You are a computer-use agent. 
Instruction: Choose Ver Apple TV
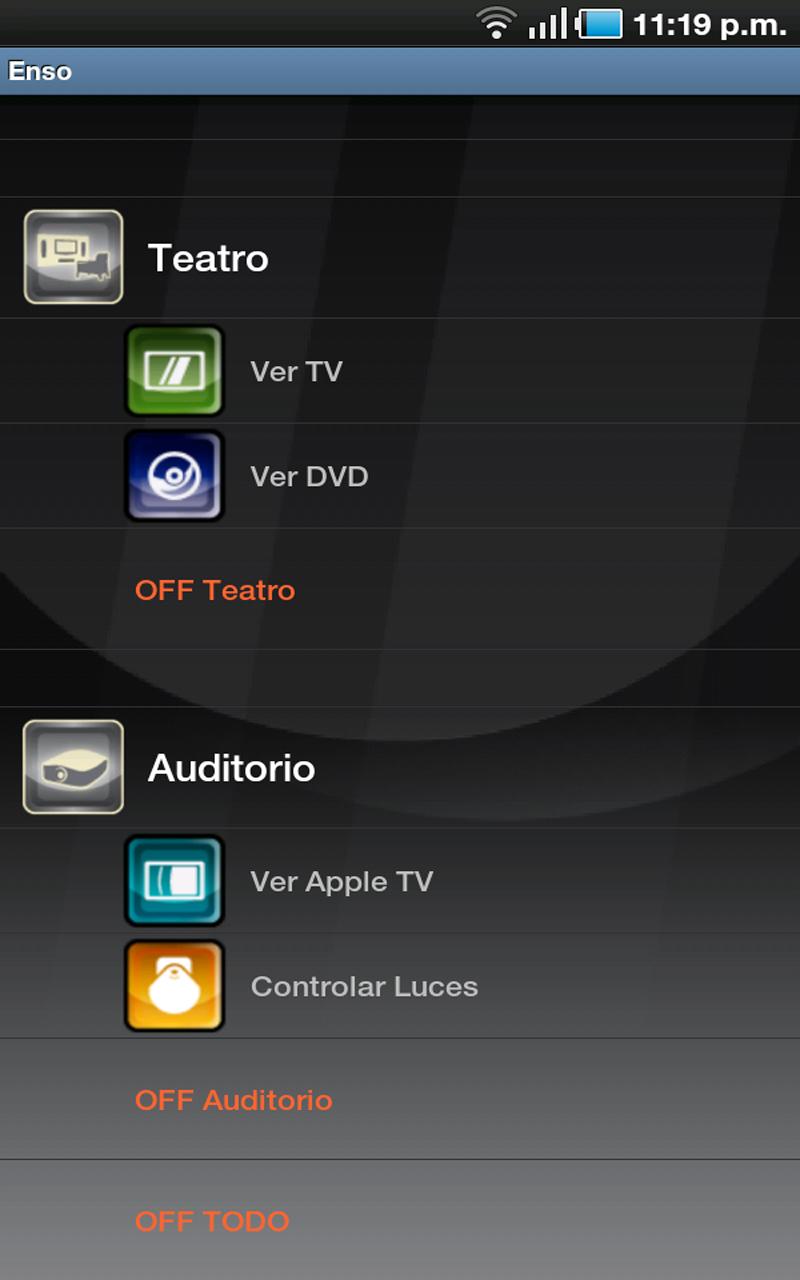point(341,882)
